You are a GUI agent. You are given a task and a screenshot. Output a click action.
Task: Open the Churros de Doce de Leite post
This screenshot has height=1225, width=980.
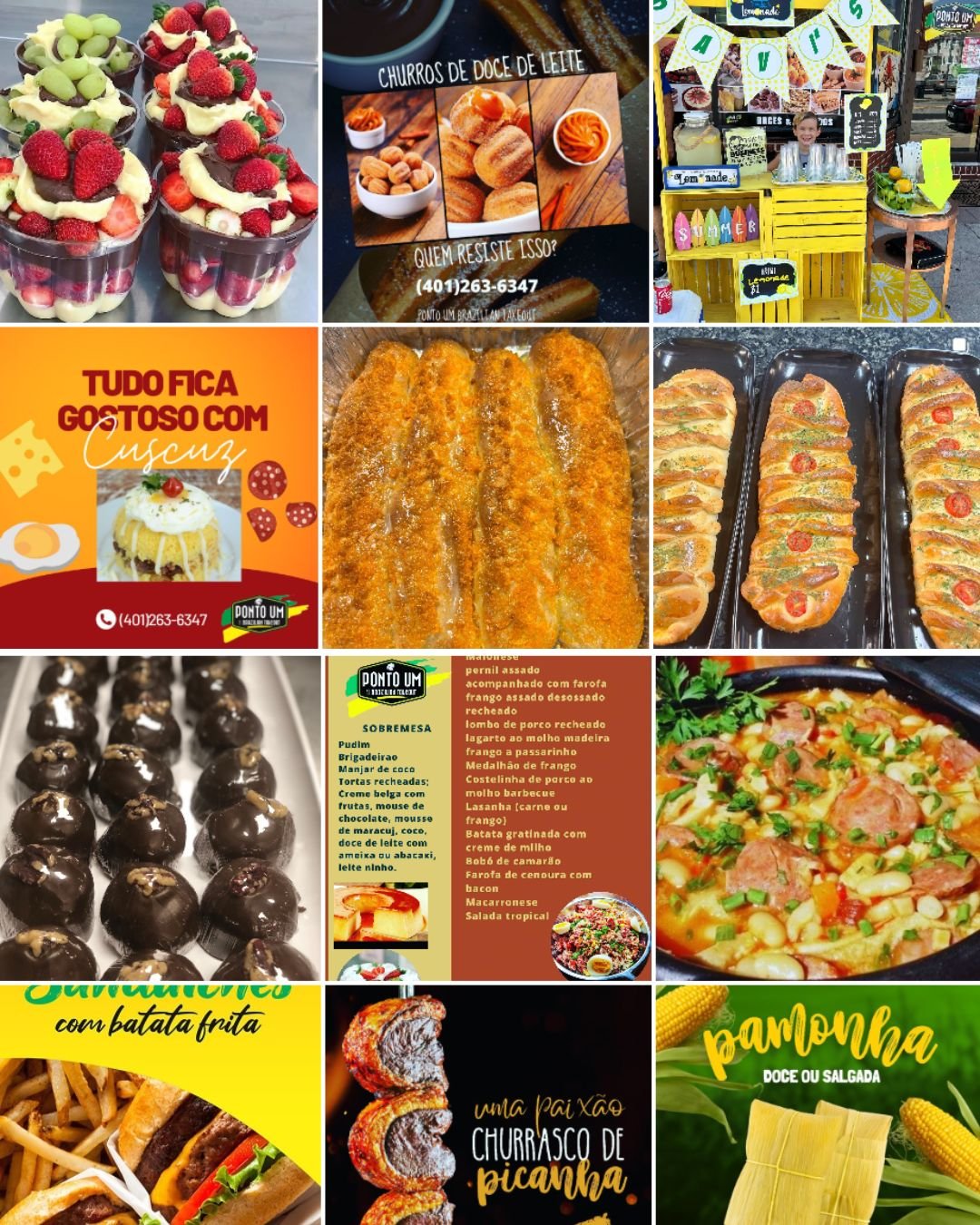tap(485, 161)
